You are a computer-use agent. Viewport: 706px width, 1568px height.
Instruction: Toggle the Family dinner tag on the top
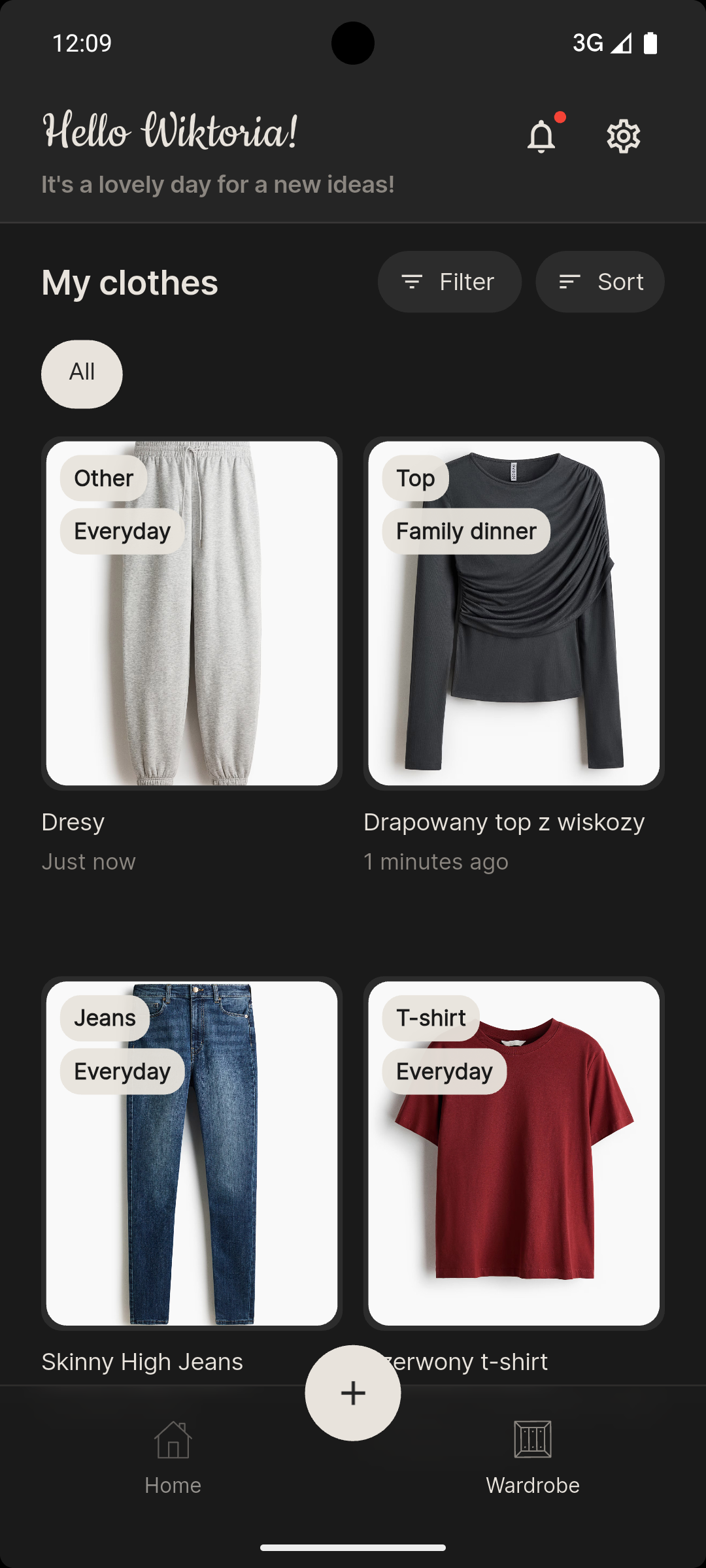[465, 531]
